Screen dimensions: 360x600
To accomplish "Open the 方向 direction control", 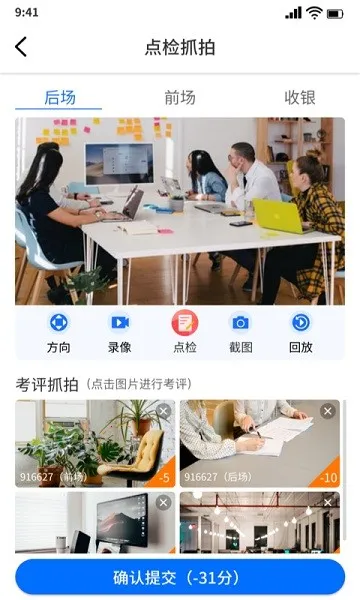I will pos(59,331).
